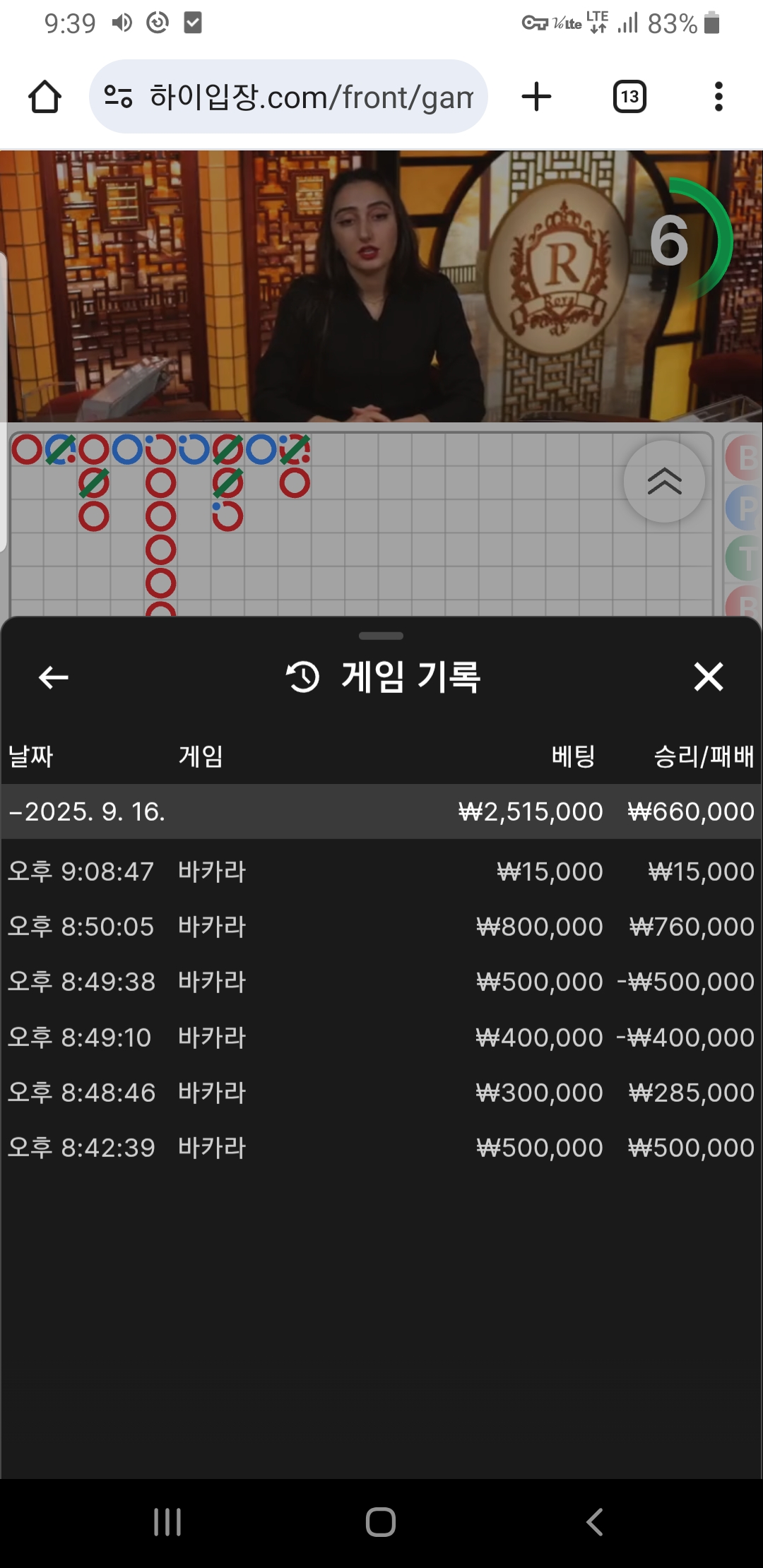Open a new browser tab
Viewport: 763px width, 1568px height.
pos(536,97)
